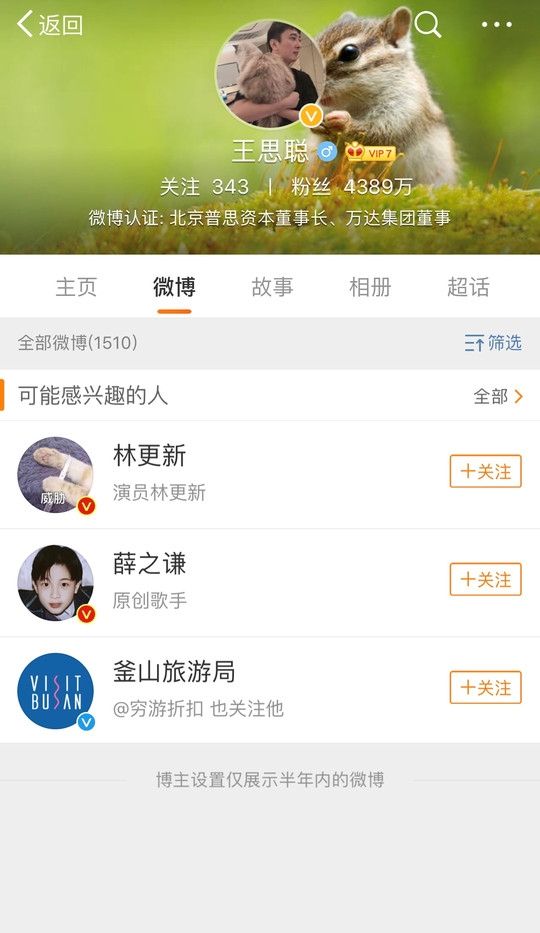540x933 pixels.
Task: Open the 相册 tab
Action: (370, 287)
